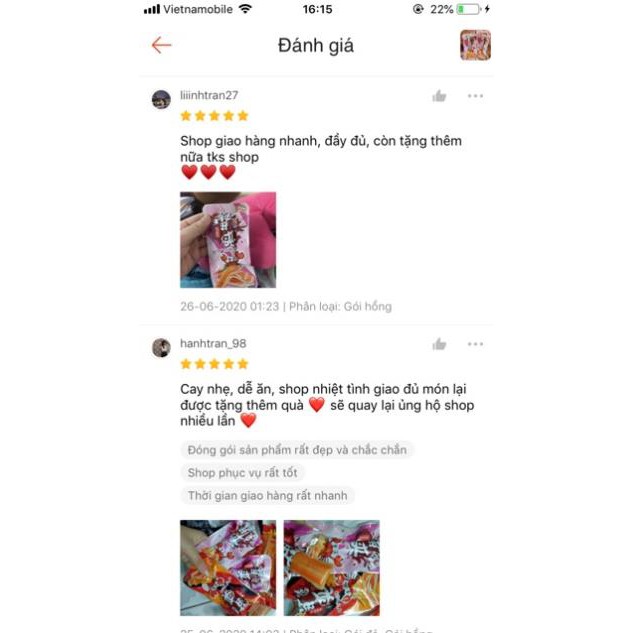The height and width of the screenshot is (633, 633).
Task: Open more options on liiinhtran27's review
Action: click(x=475, y=96)
